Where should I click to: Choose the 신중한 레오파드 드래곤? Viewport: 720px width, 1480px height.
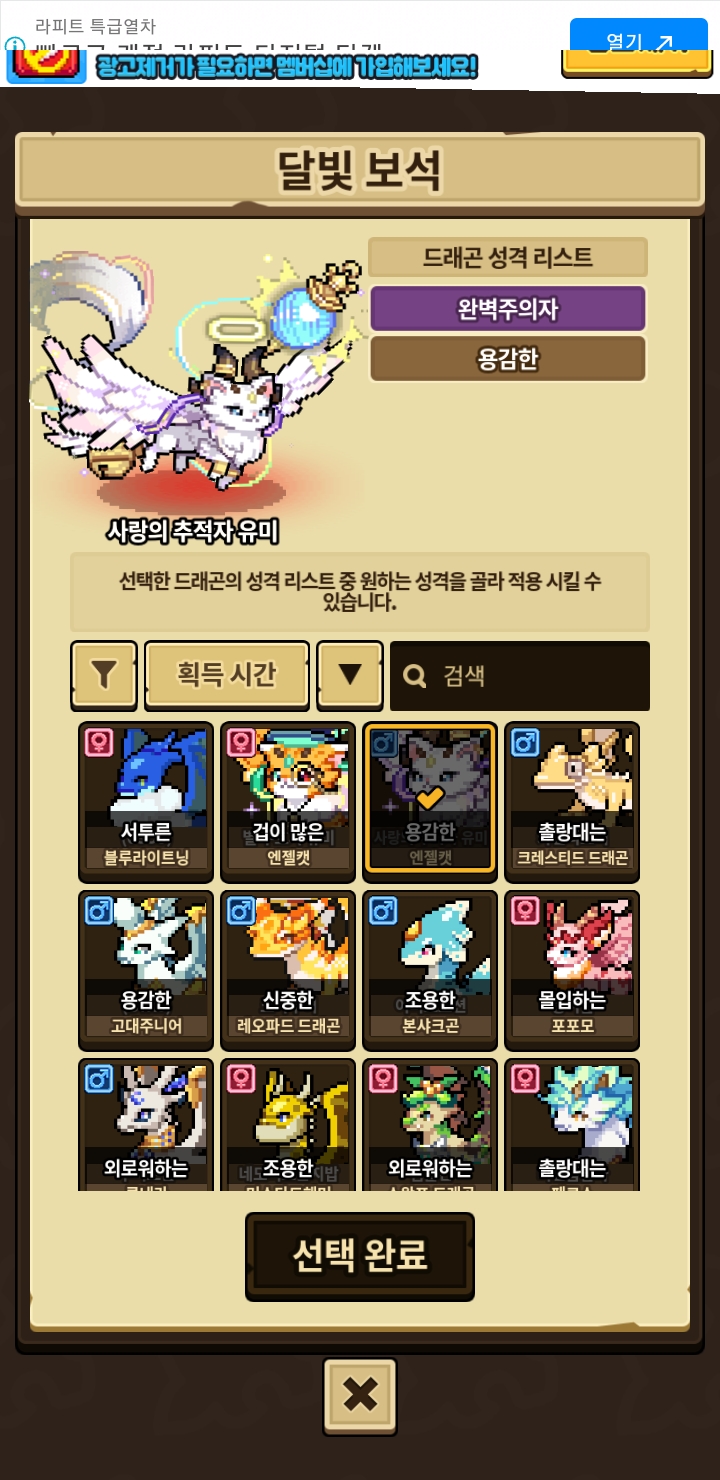pyautogui.click(x=288, y=968)
